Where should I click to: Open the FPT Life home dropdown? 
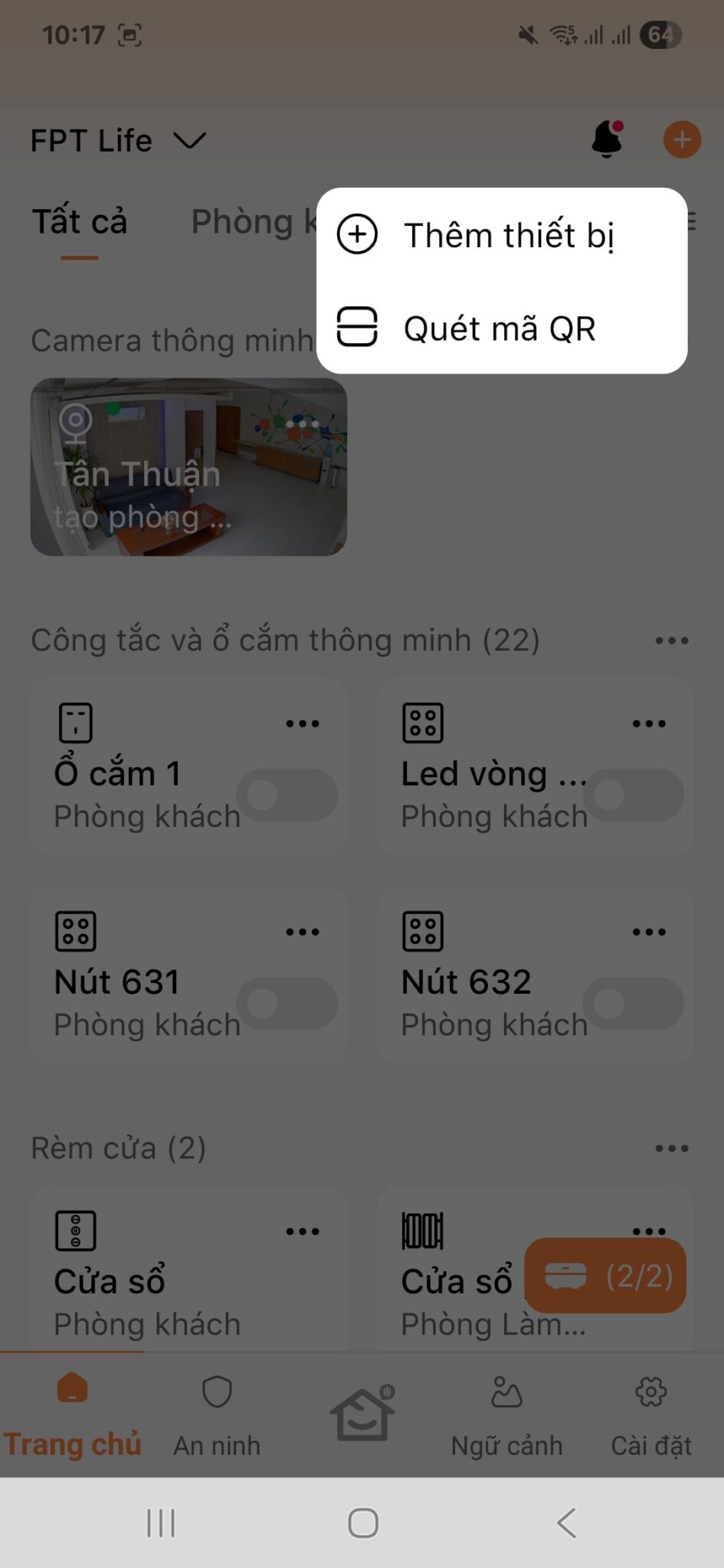pyautogui.click(x=119, y=139)
